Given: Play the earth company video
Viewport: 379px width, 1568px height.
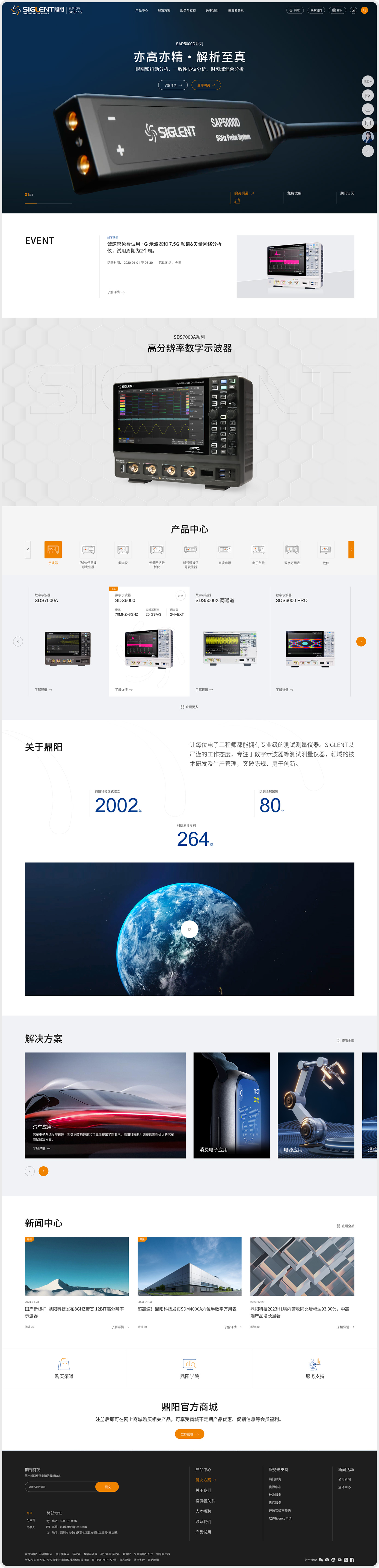Looking at the screenshot, I should (190, 929).
